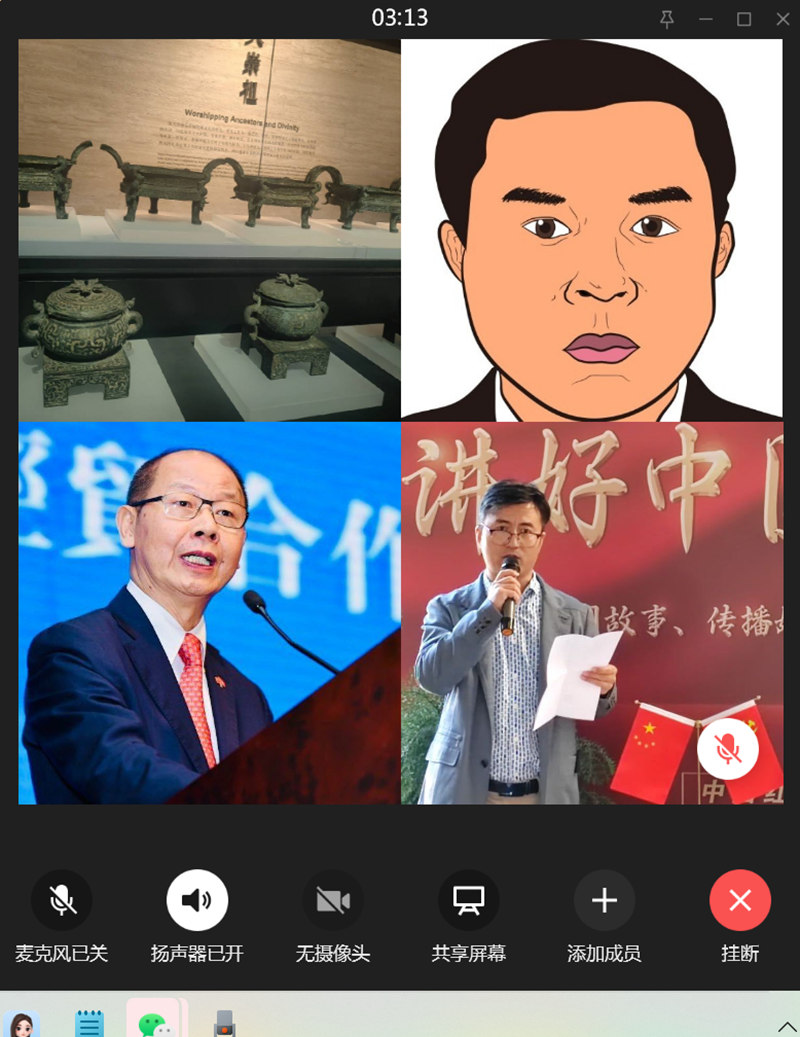
Task: Select the cartoon portrait participant video
Action: pyautogui.click(x=592, y=230)
